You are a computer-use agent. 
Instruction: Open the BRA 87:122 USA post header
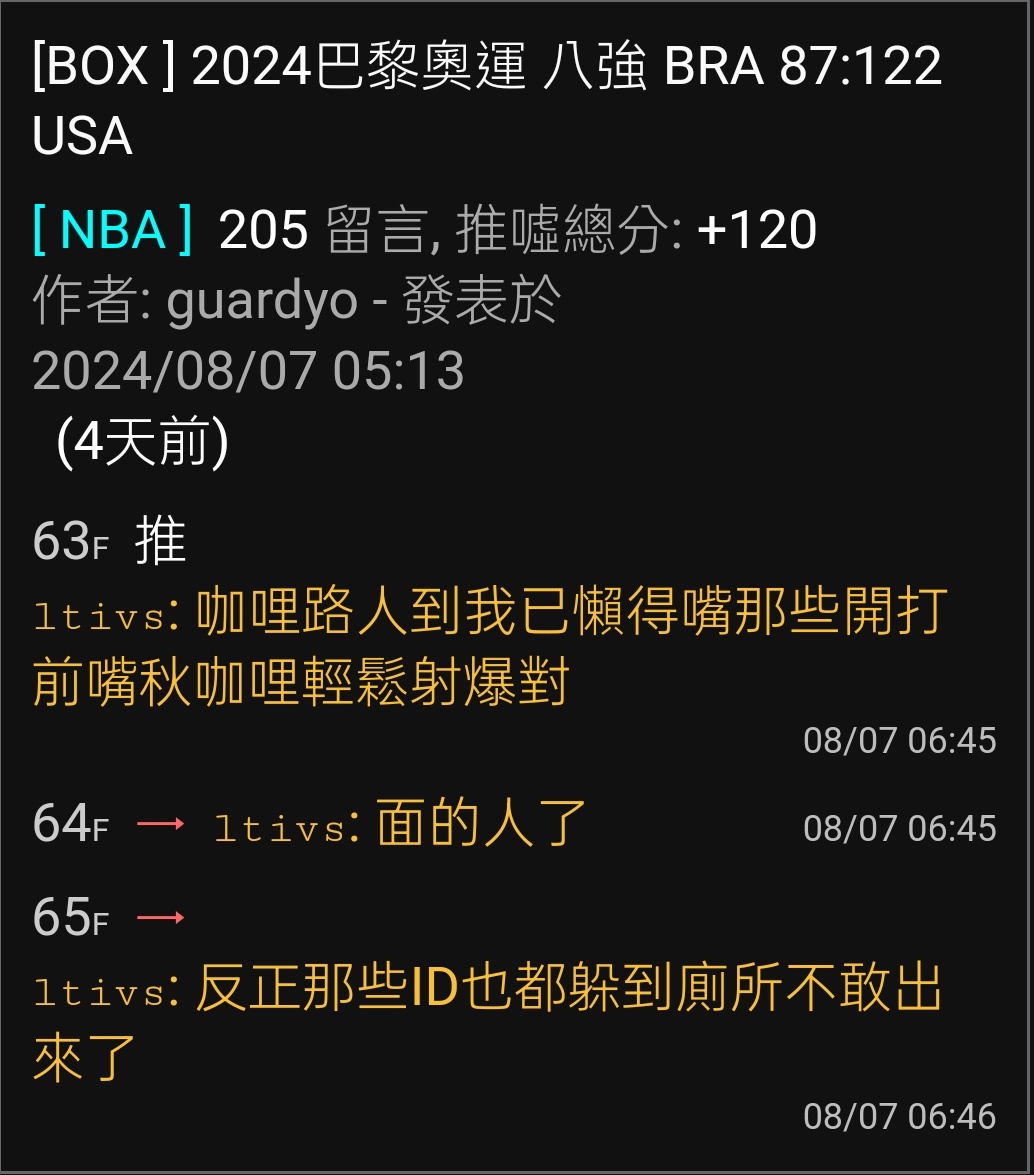pyautogui.click(x=486, y=100)
